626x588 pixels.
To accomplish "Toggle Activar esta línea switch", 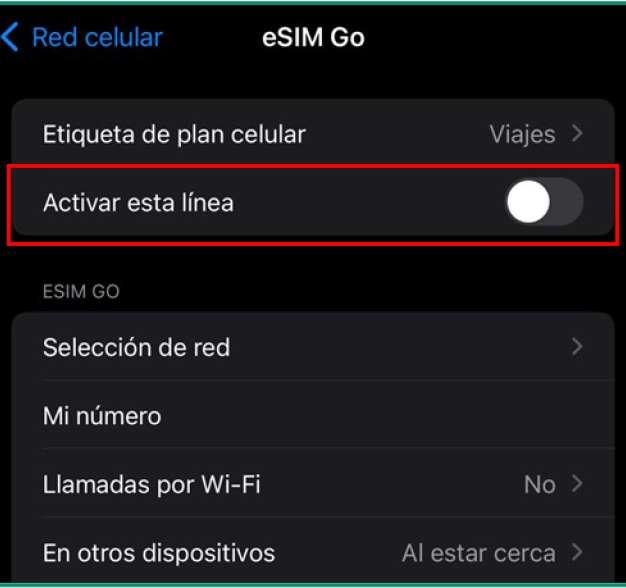I will pos(543,203).
